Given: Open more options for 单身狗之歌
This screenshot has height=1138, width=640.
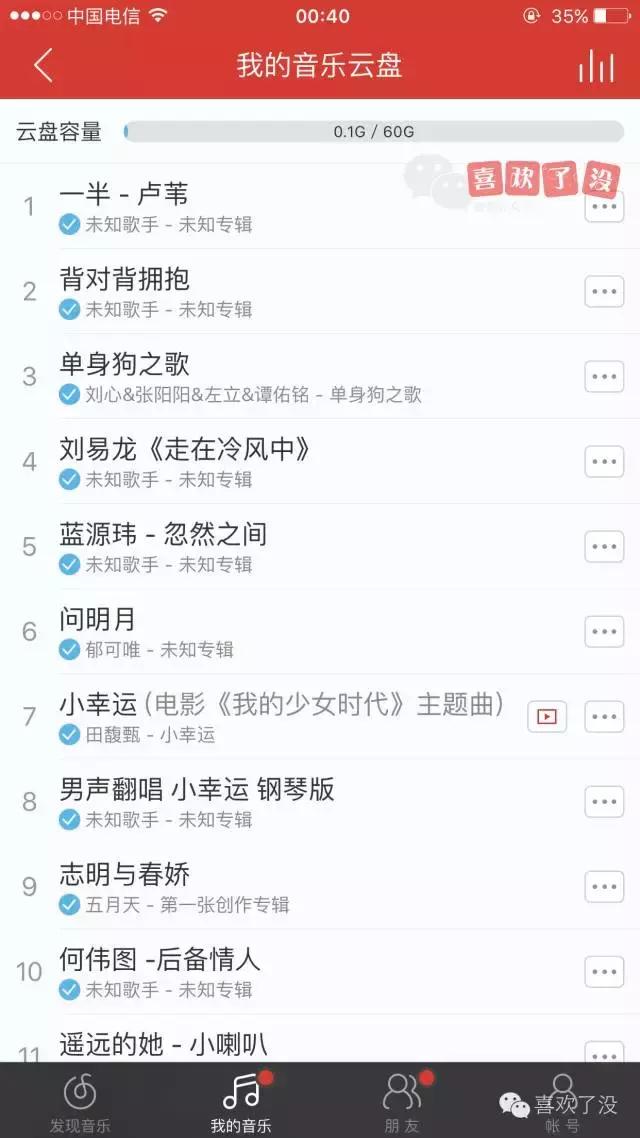Looking at the screenshot, I should 603,377.
